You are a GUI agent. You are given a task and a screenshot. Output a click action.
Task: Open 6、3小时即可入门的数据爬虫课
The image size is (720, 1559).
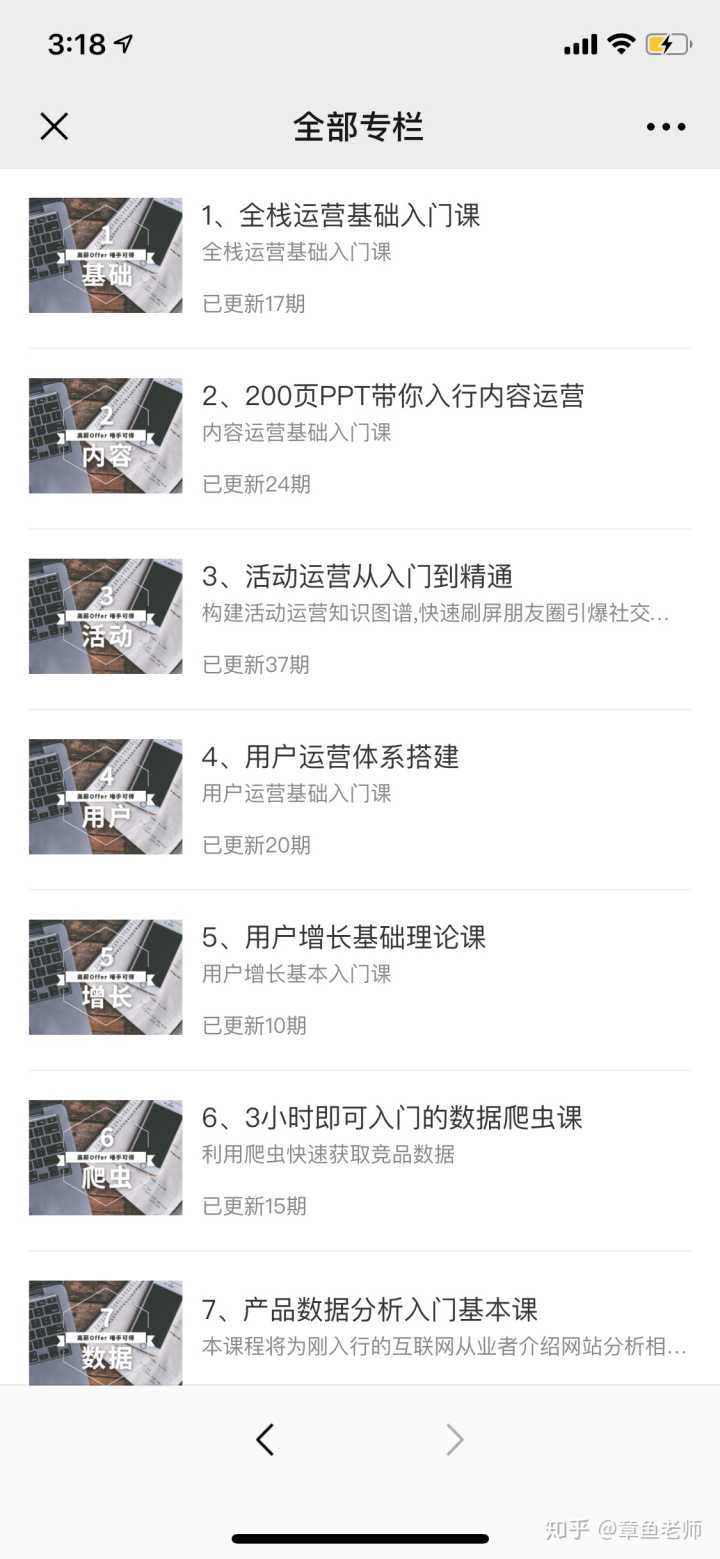[392, 1118]
